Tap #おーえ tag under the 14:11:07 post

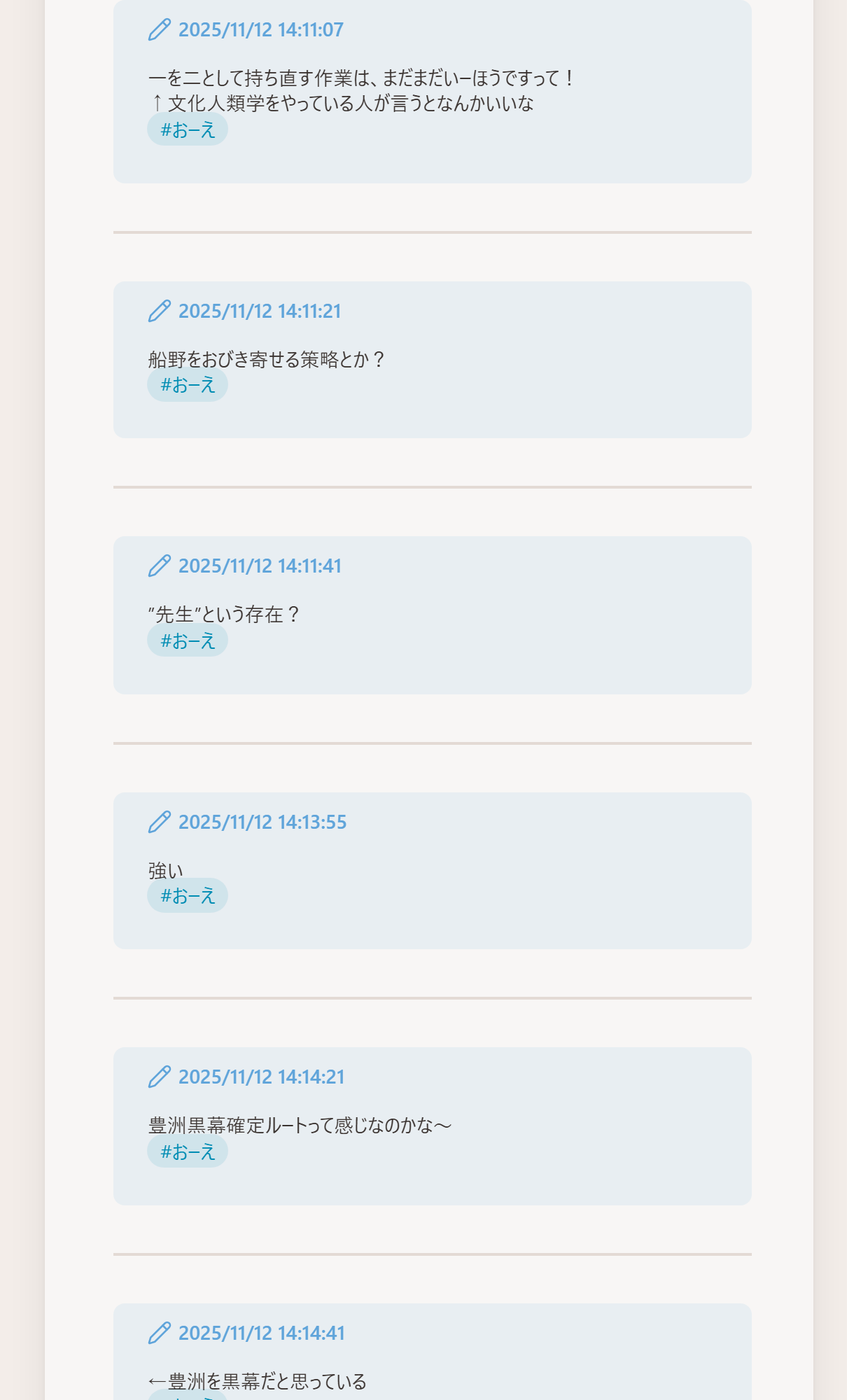188,129
